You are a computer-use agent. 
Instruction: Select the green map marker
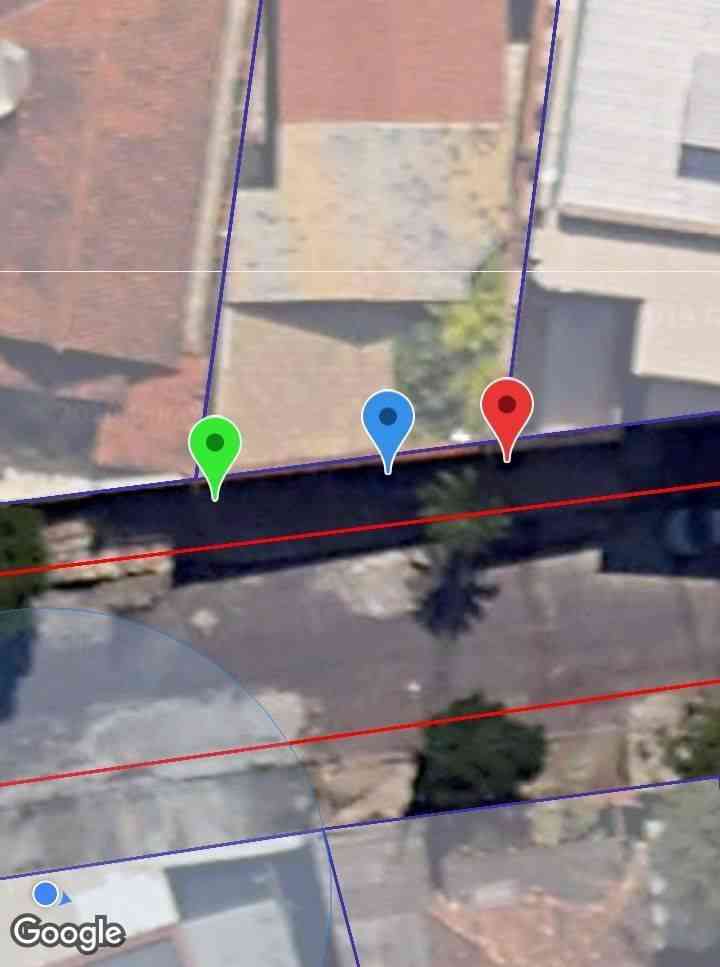pos(215,446)
